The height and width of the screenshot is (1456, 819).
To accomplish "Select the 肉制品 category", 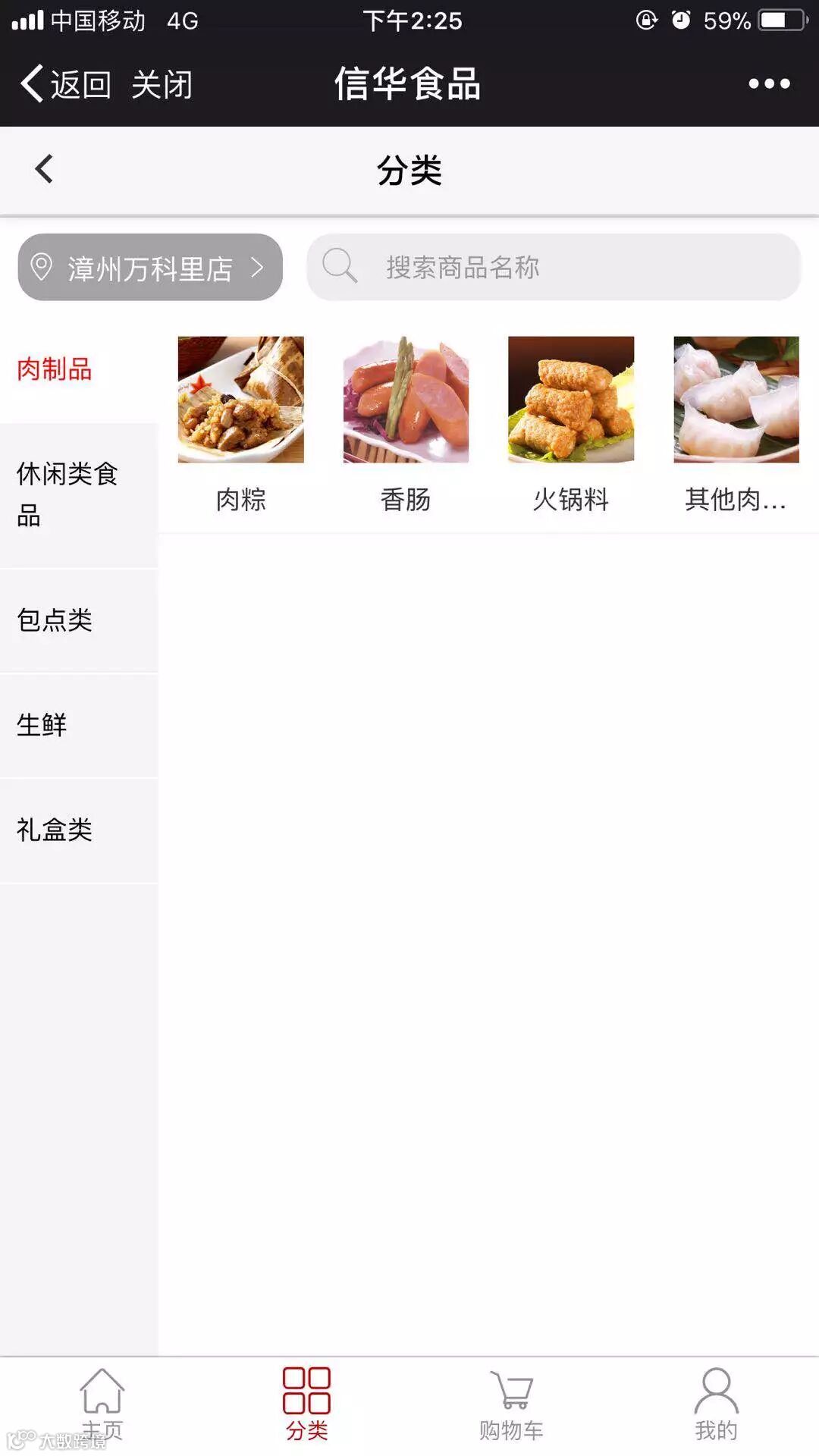I will [x=55, y=371].
